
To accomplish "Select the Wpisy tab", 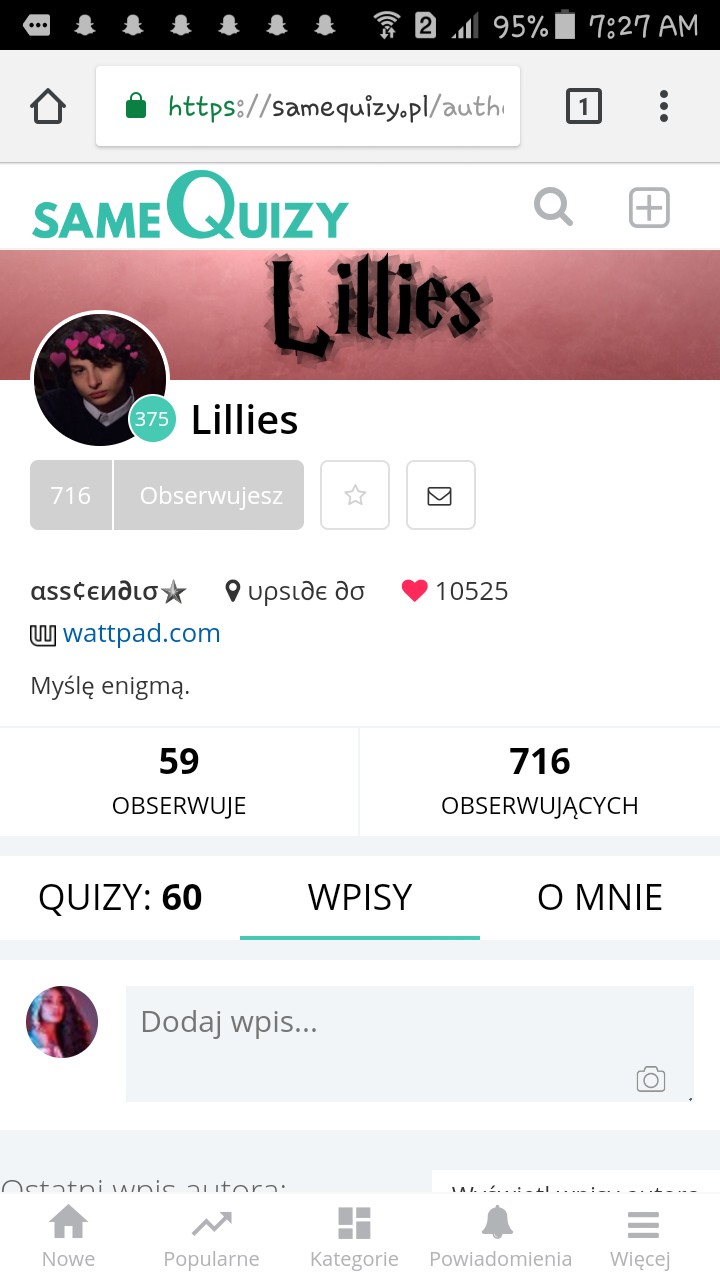I will click(x=360, y=898).
